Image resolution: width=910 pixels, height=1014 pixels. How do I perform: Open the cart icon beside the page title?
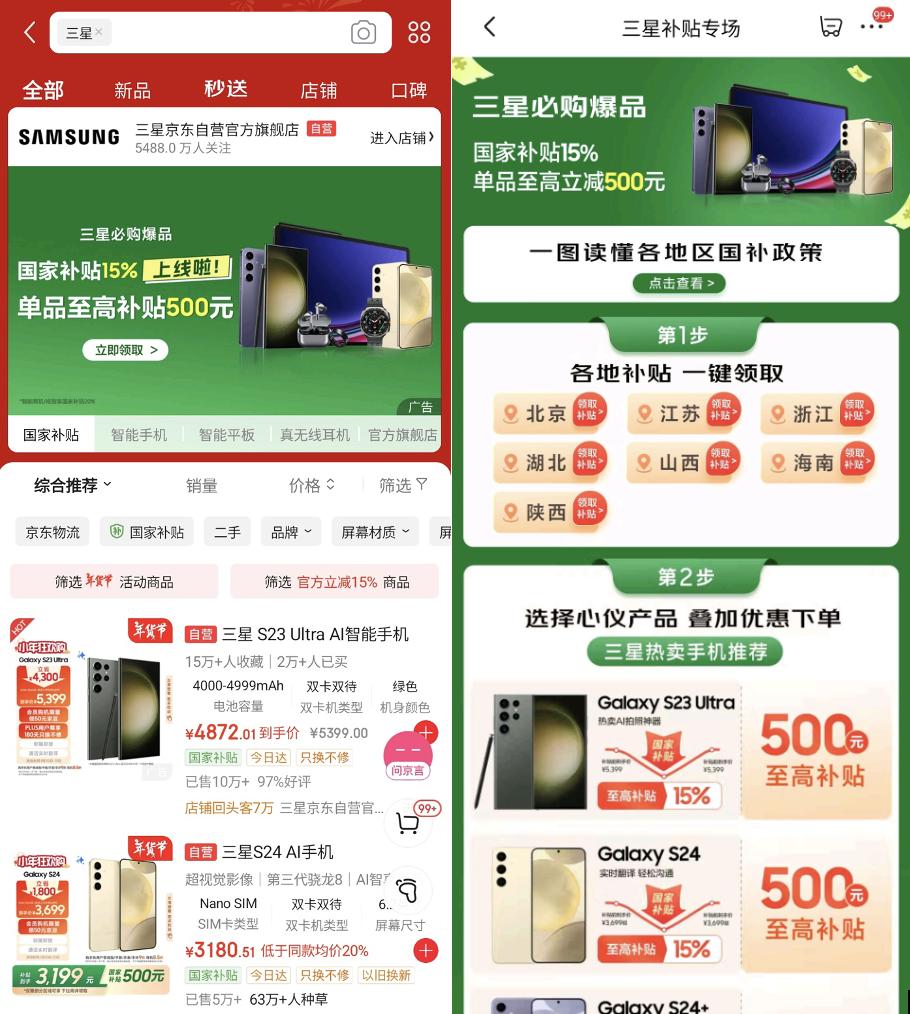[x=830, y=27]
